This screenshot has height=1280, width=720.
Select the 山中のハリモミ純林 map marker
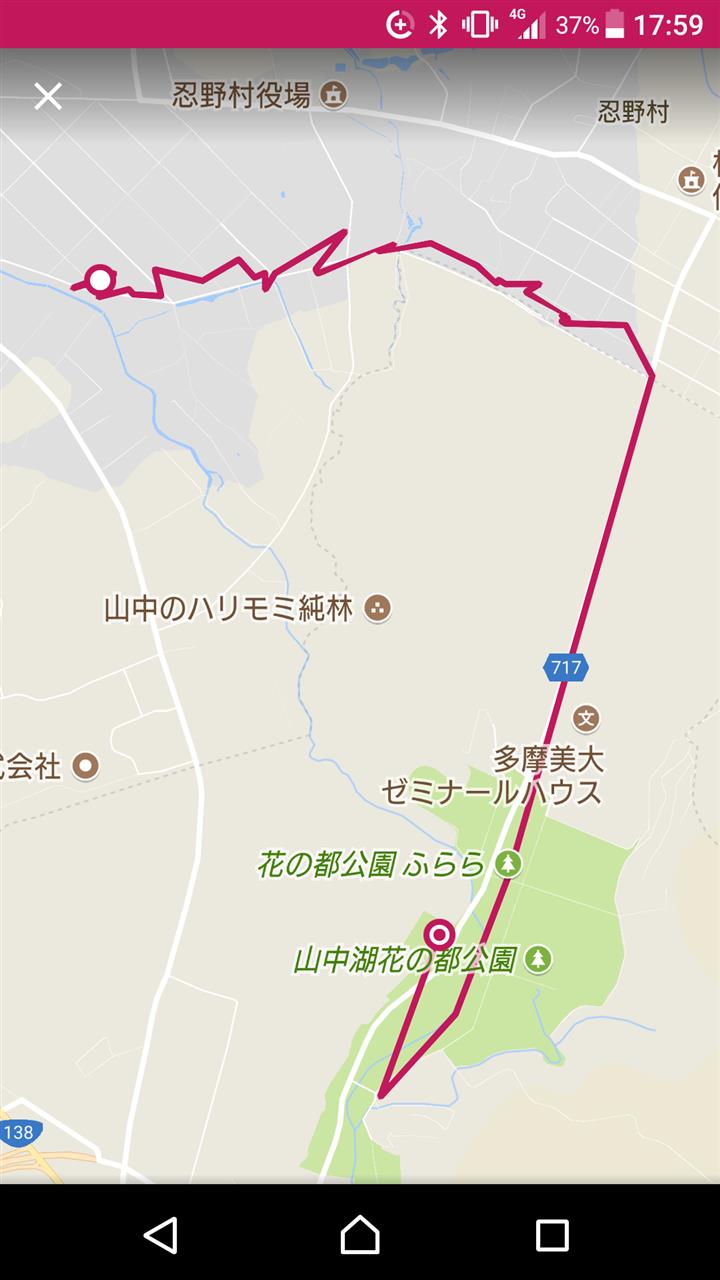tap(377, 608)
